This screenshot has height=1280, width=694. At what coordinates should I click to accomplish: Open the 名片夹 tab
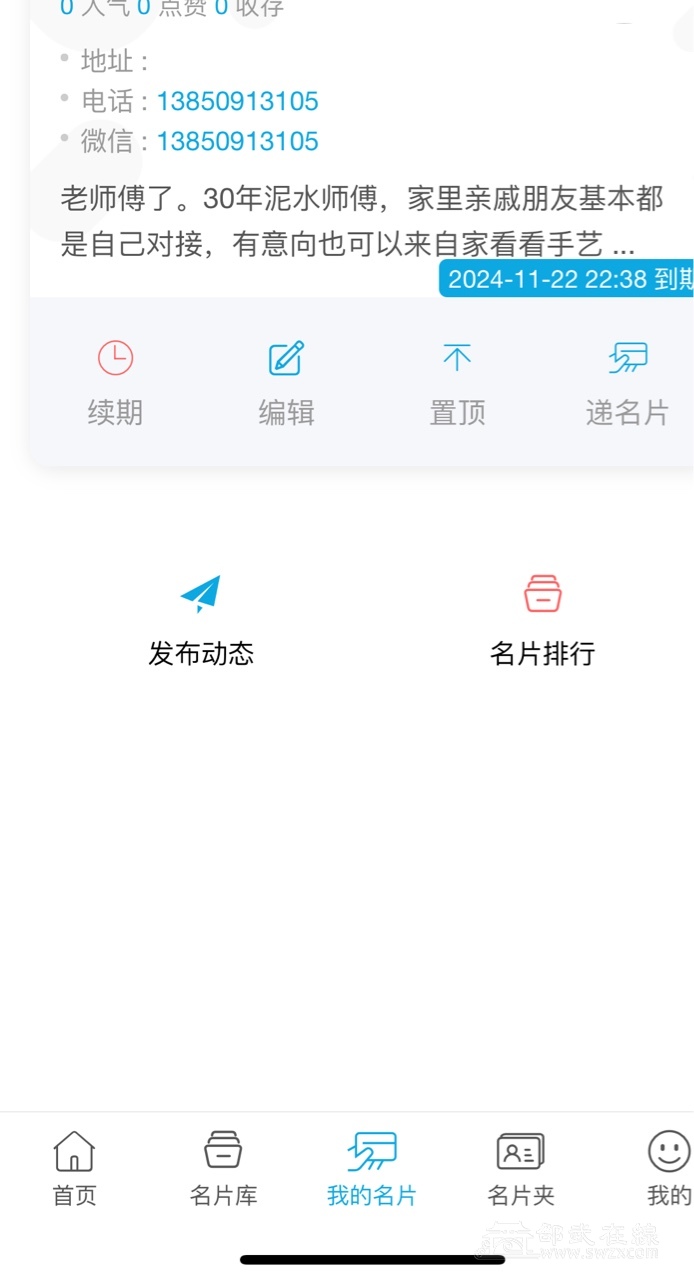click(520, 1168)
